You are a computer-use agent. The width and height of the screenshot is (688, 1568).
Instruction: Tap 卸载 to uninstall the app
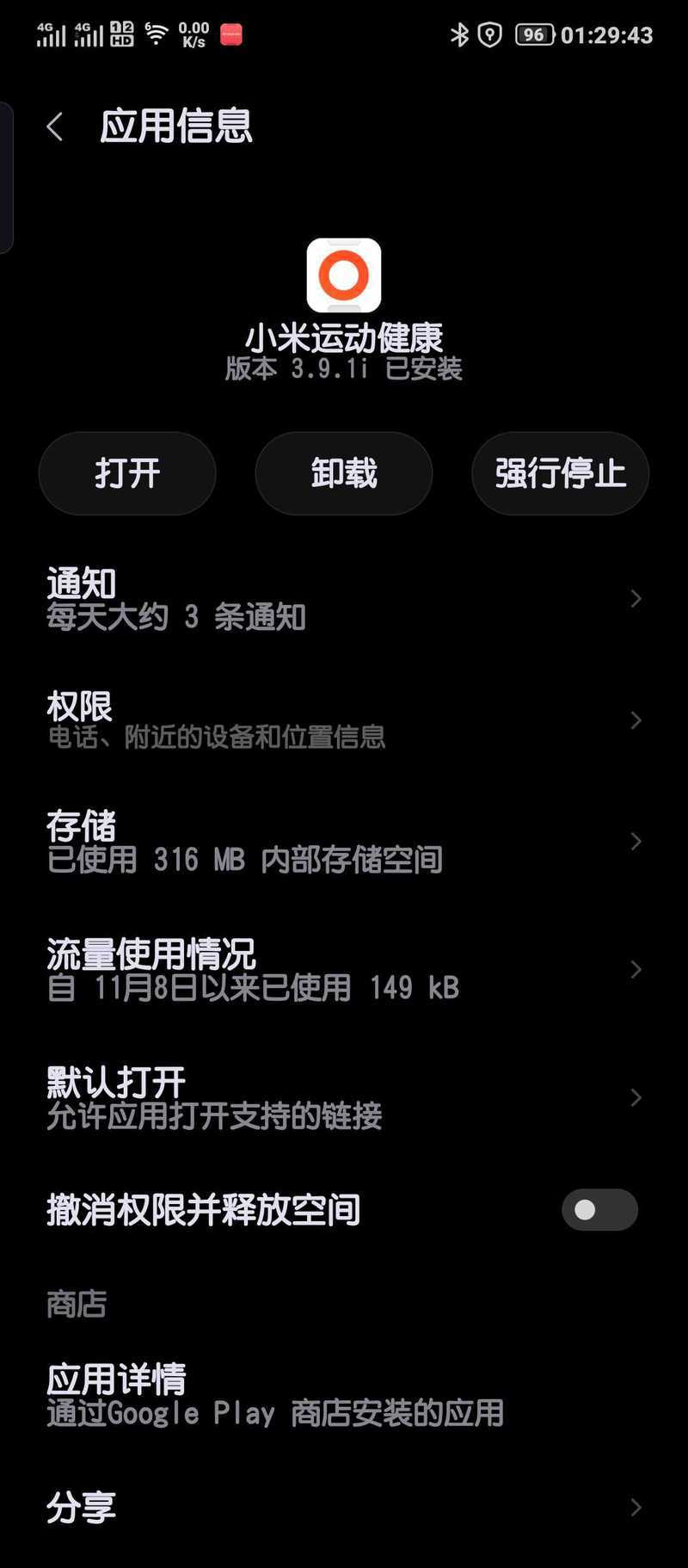pyautogui.click(x=344, y=473)
